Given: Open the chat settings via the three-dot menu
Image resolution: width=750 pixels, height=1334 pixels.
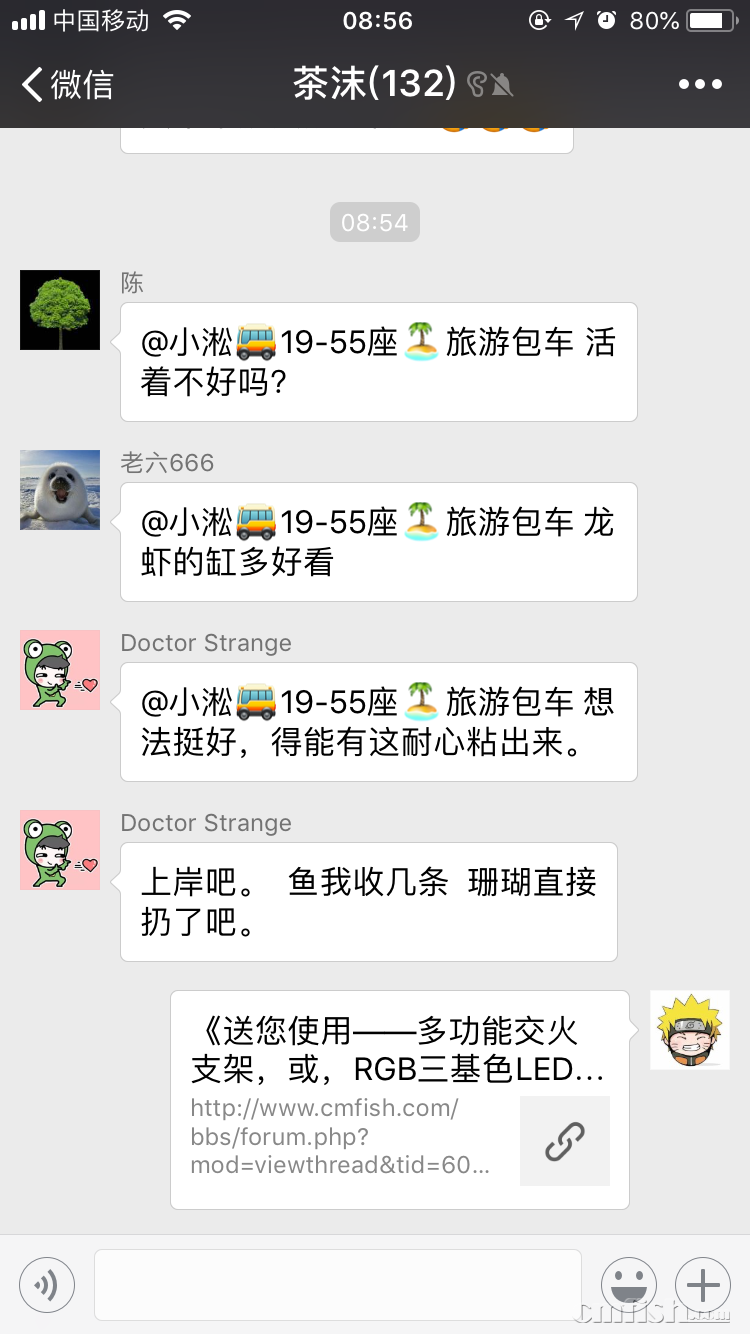Looking at the screenshot, I should click(700, 84).
